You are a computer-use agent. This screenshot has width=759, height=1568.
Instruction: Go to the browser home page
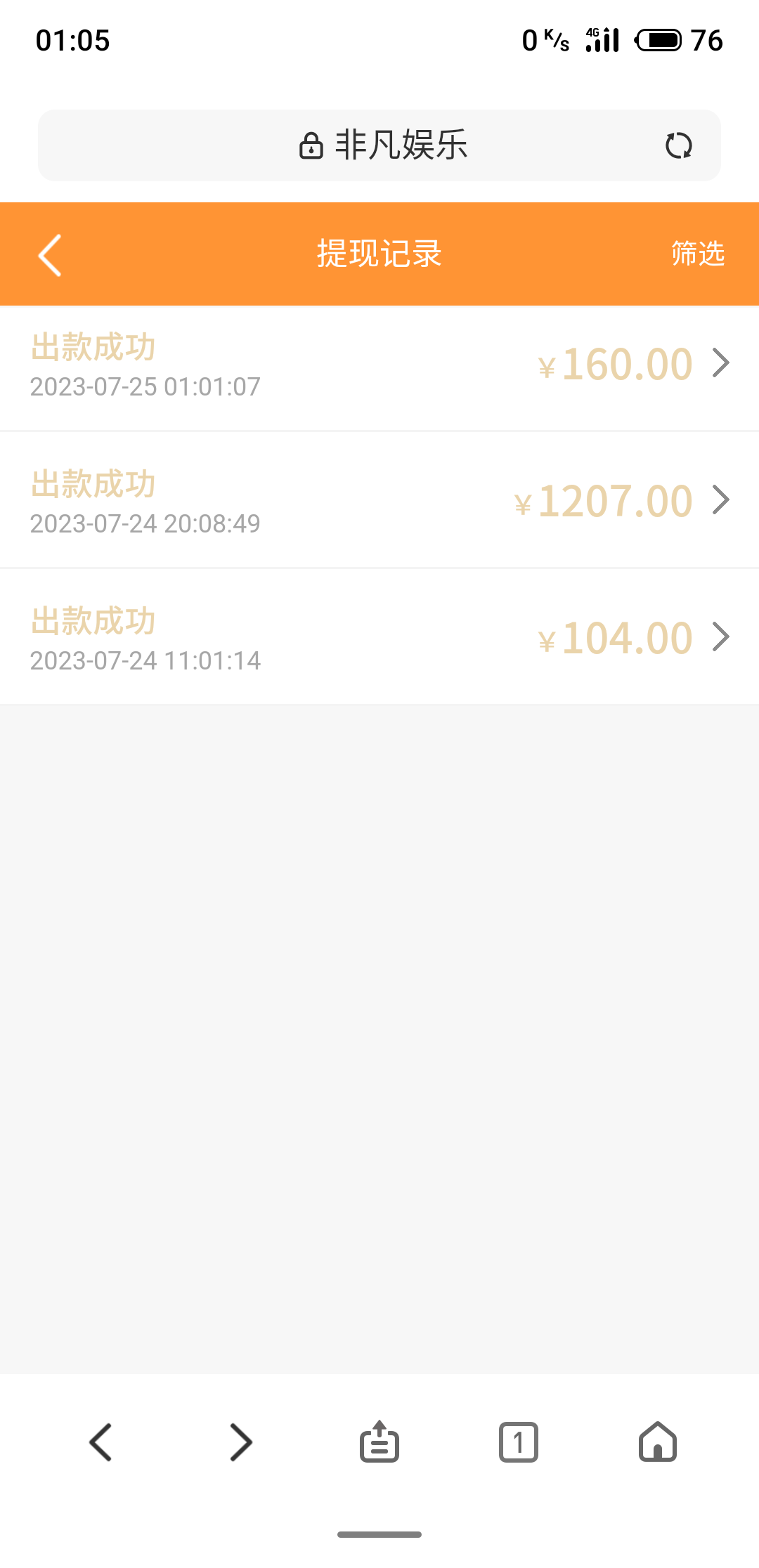(658, 1442)
